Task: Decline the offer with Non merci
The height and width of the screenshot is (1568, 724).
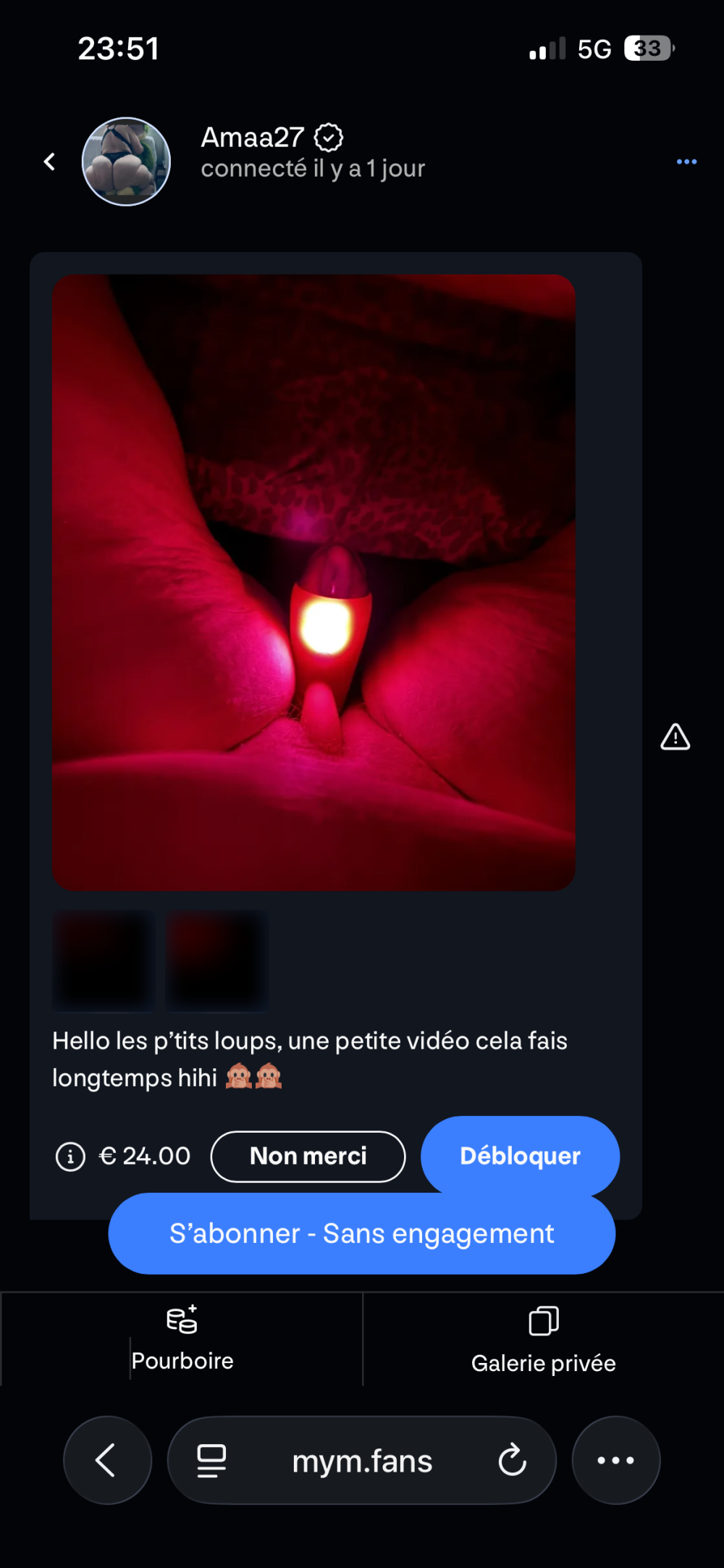Action: coord(308,1157)
